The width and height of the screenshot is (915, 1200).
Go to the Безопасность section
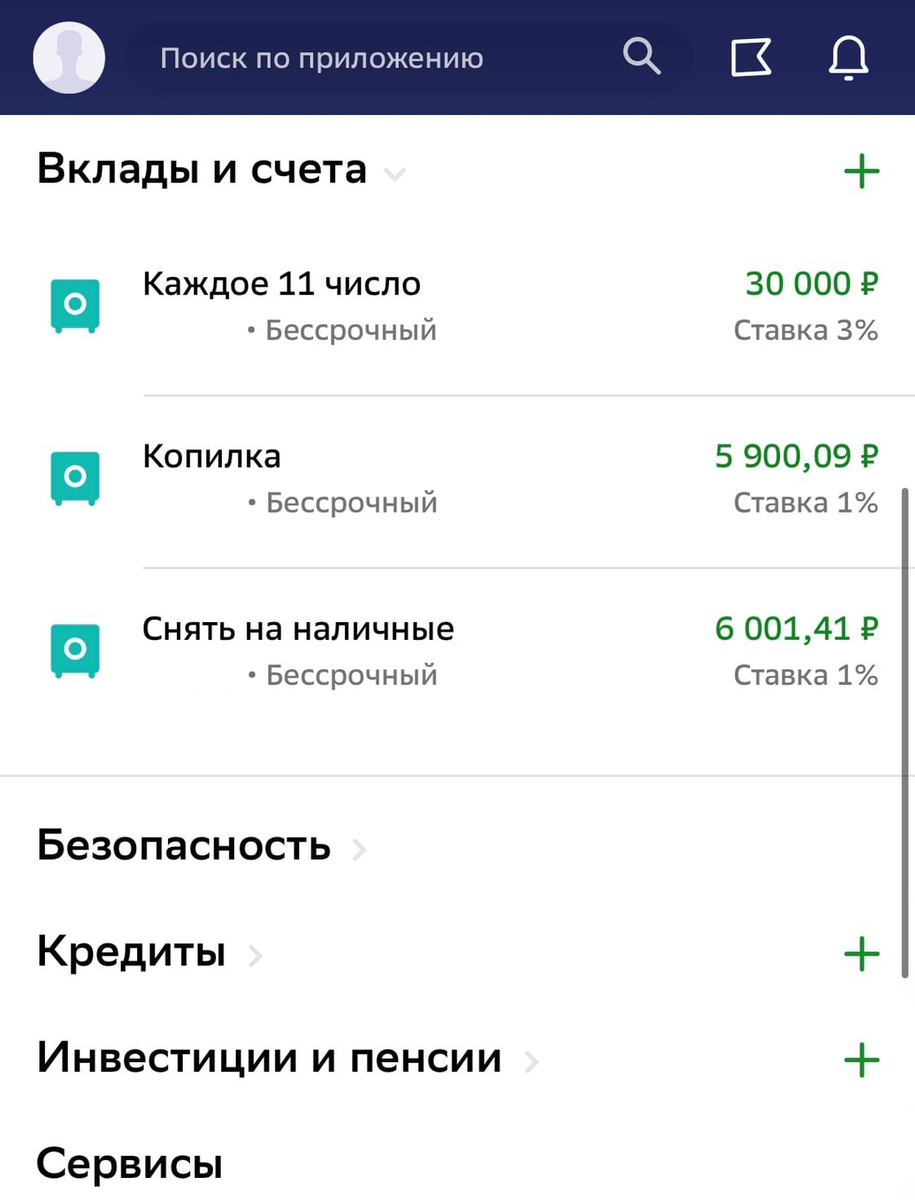(x=200, y=846)
